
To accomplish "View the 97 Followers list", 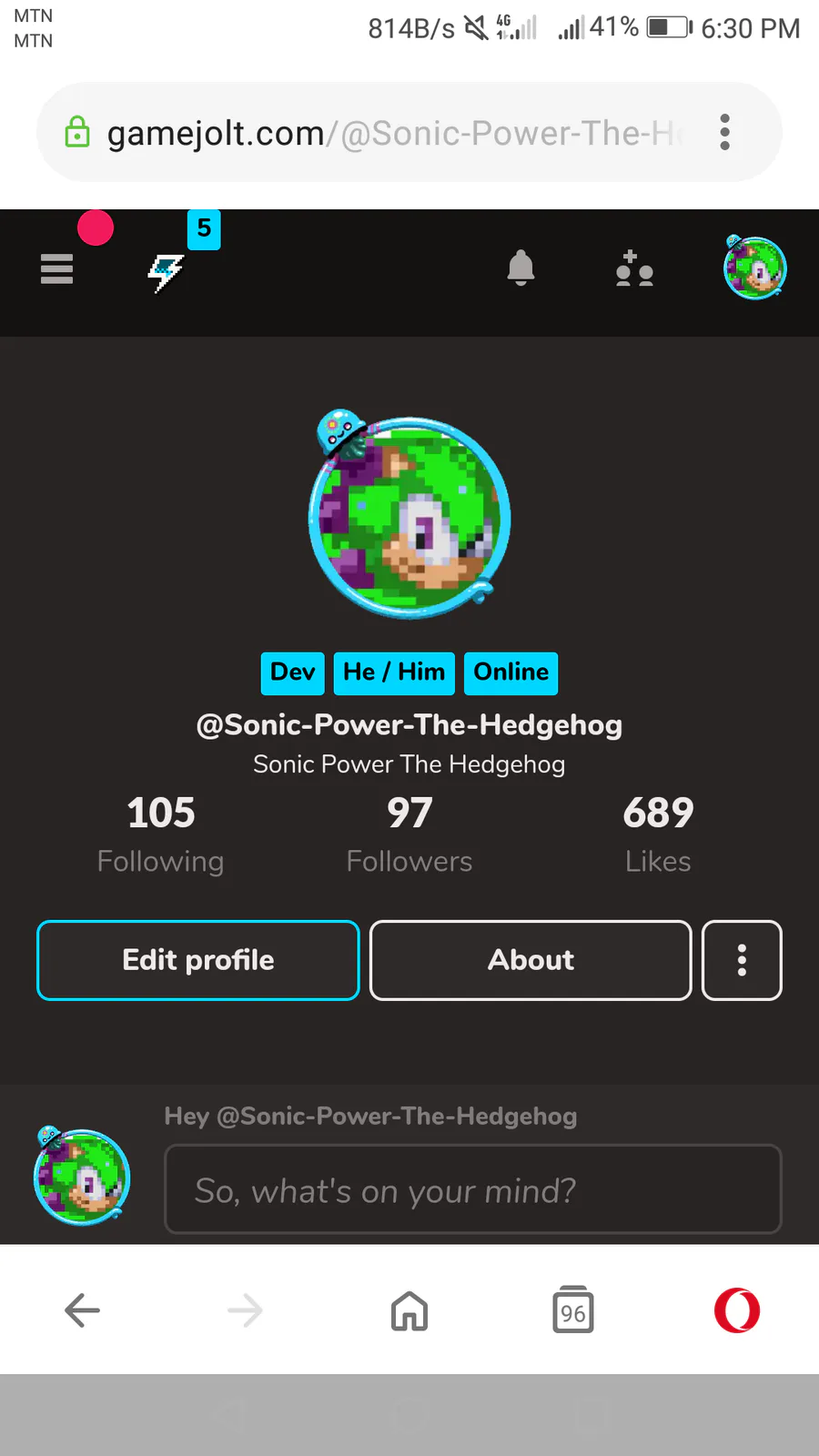I will point(409,834).
